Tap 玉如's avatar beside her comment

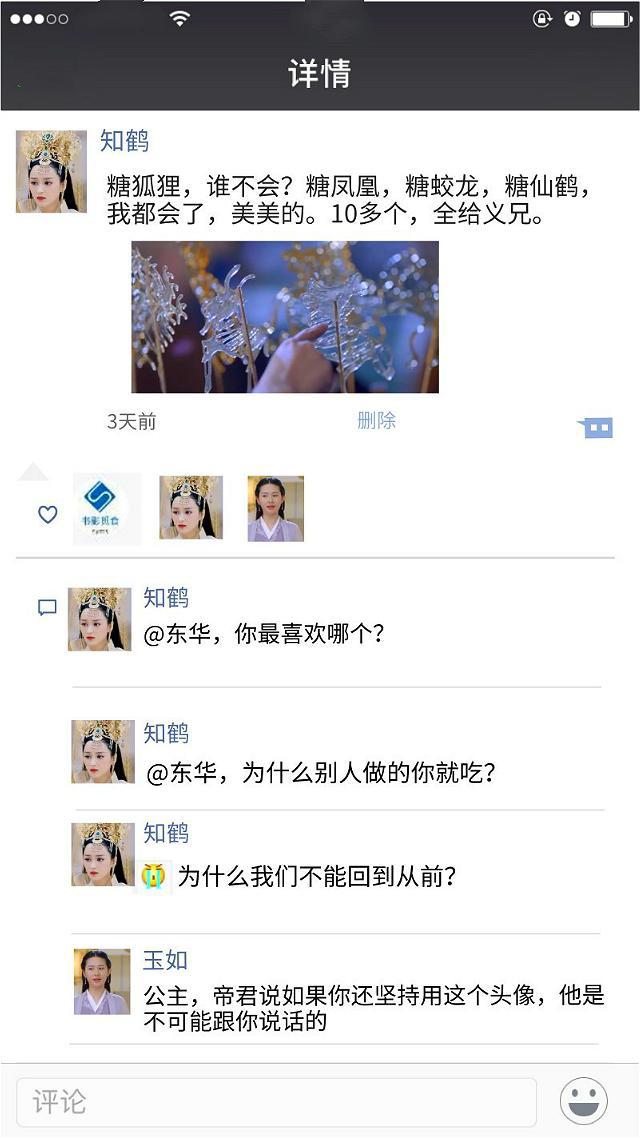click(102, 981)
